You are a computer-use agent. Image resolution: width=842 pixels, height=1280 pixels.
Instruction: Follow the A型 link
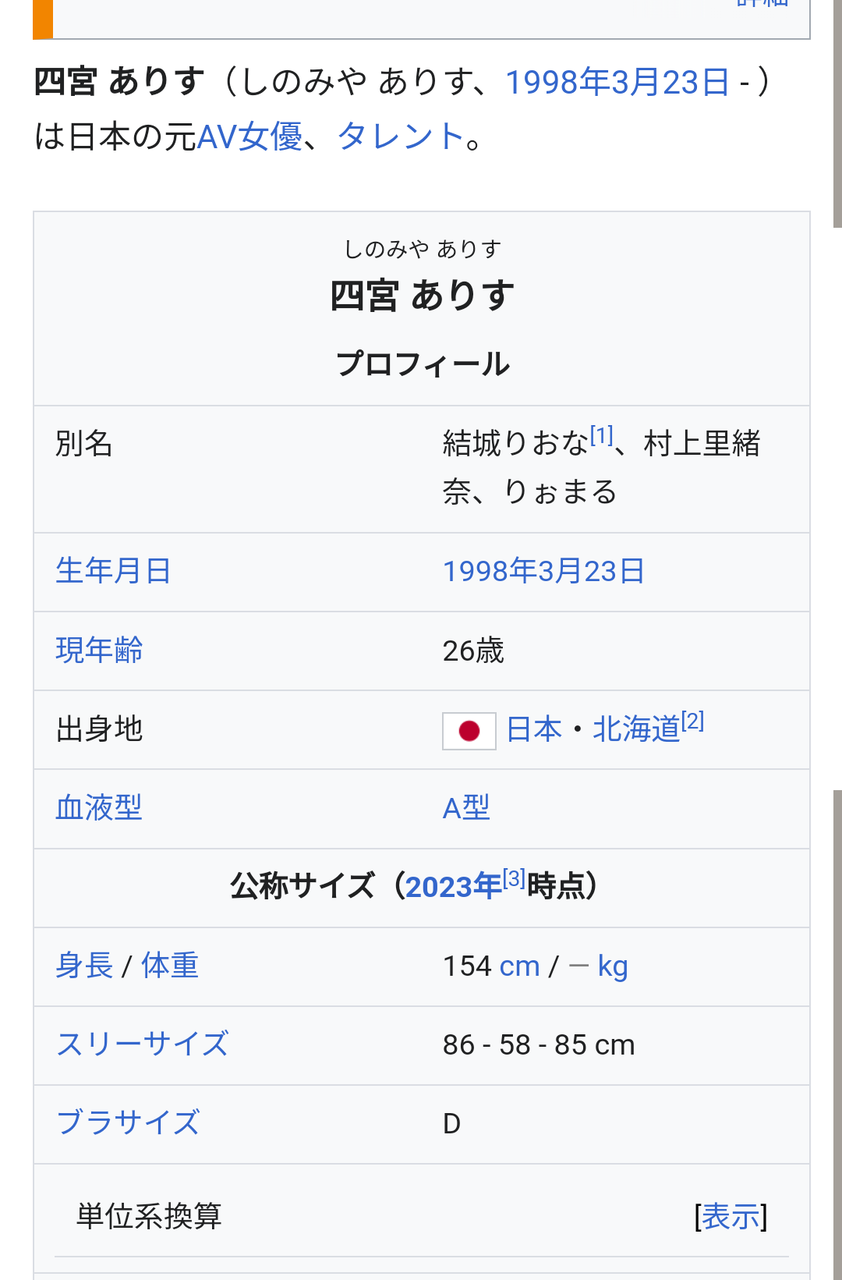466,807
